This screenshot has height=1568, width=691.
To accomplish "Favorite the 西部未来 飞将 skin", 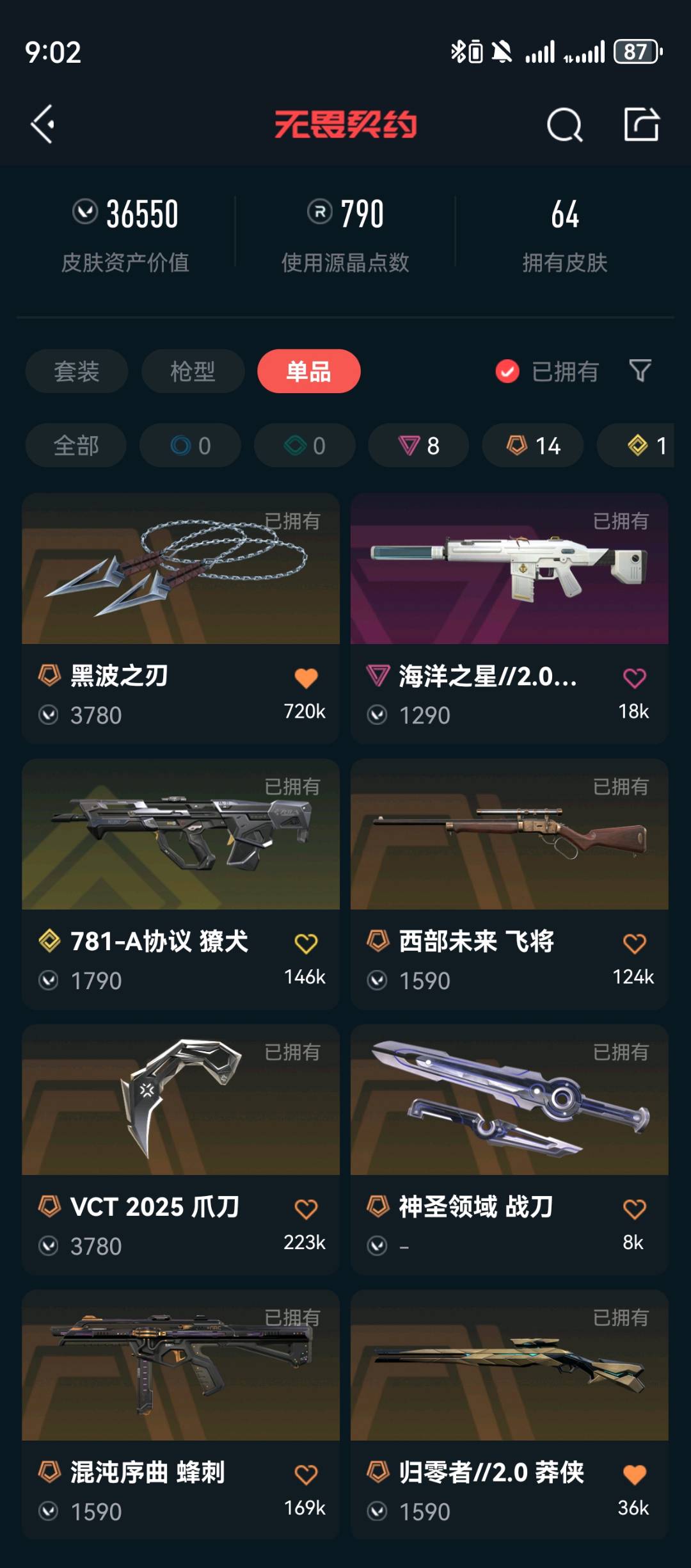I will pos(635,944).
